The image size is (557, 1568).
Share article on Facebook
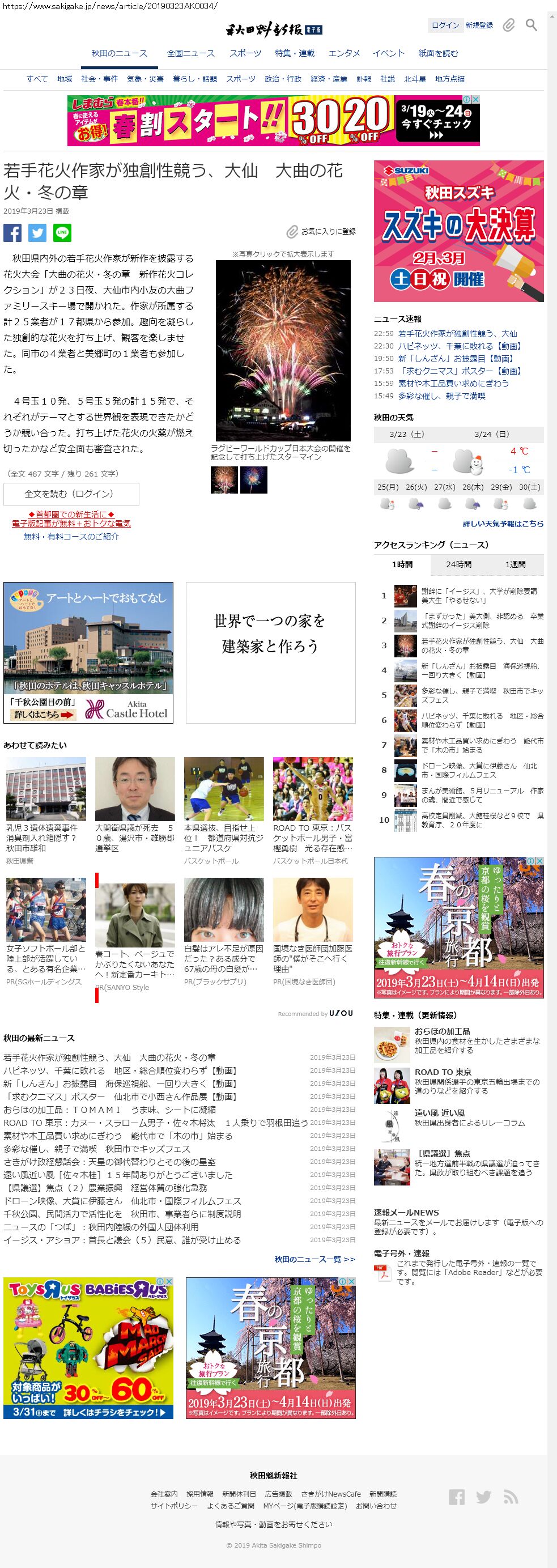[12, 232]
